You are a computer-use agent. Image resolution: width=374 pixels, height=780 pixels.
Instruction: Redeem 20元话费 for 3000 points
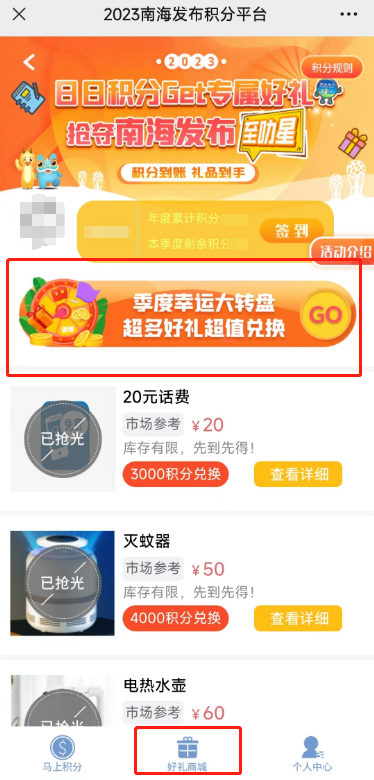[176, 474]
